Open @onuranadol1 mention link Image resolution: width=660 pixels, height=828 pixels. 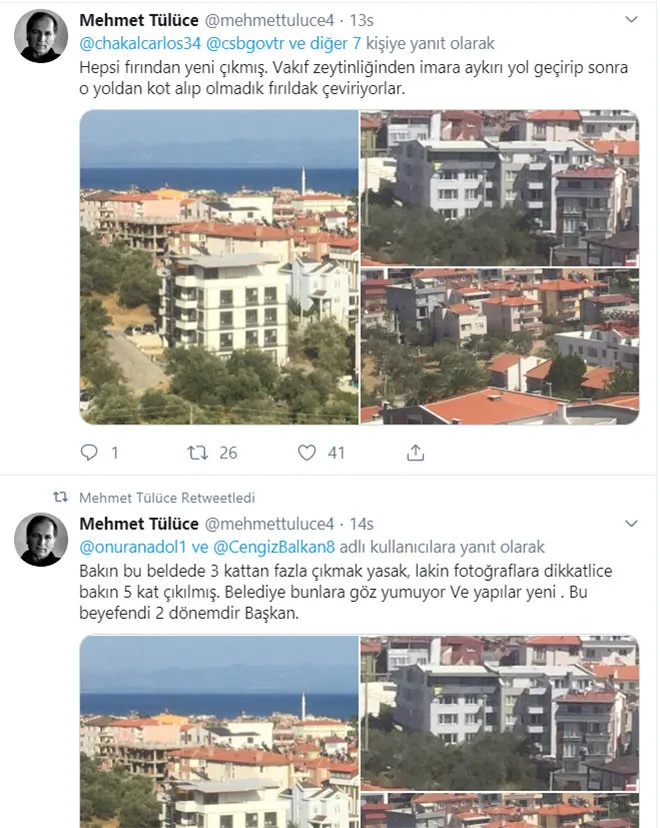pos(128,547)
